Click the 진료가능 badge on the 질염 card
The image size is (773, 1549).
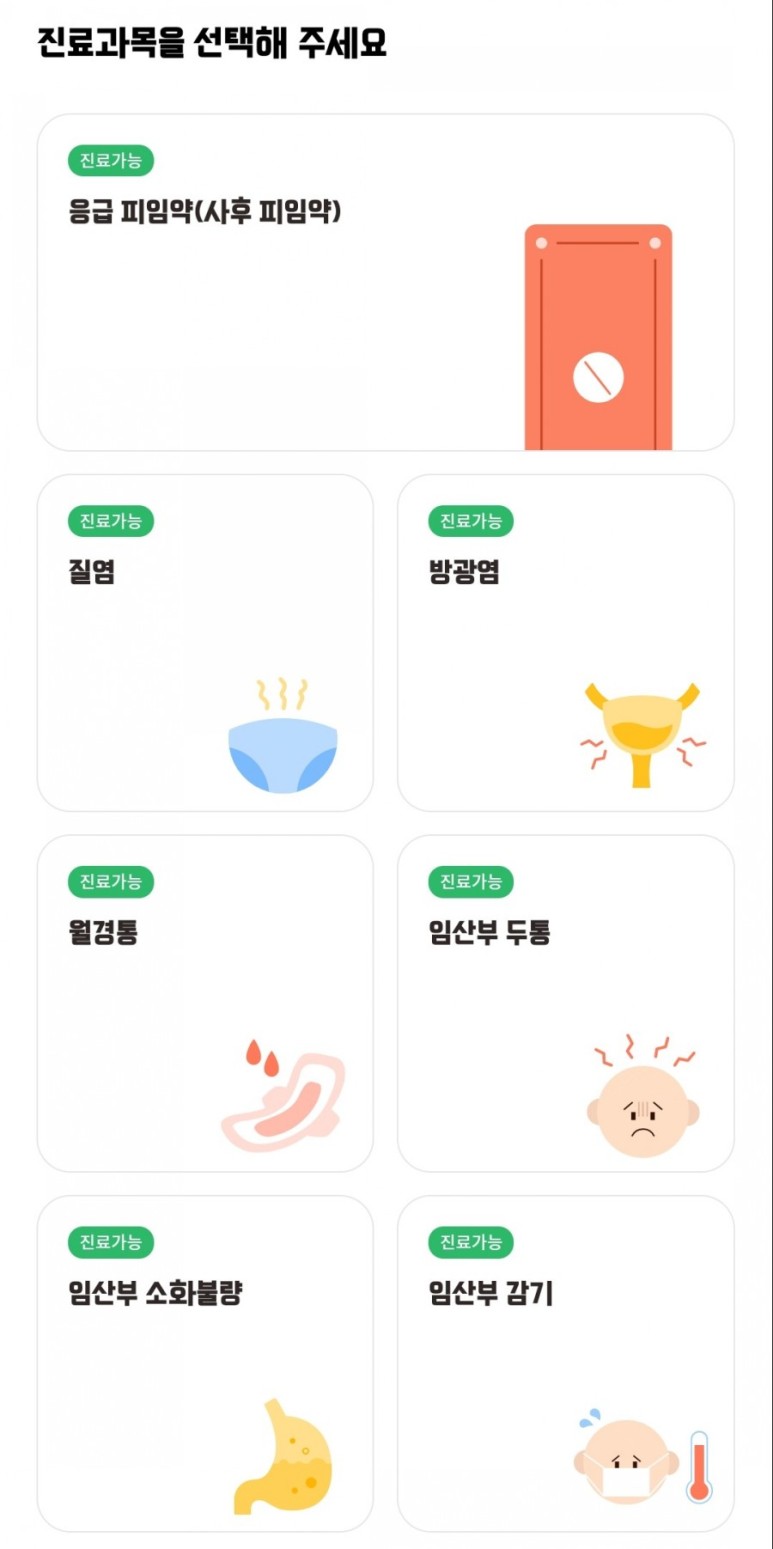[110, 521]
